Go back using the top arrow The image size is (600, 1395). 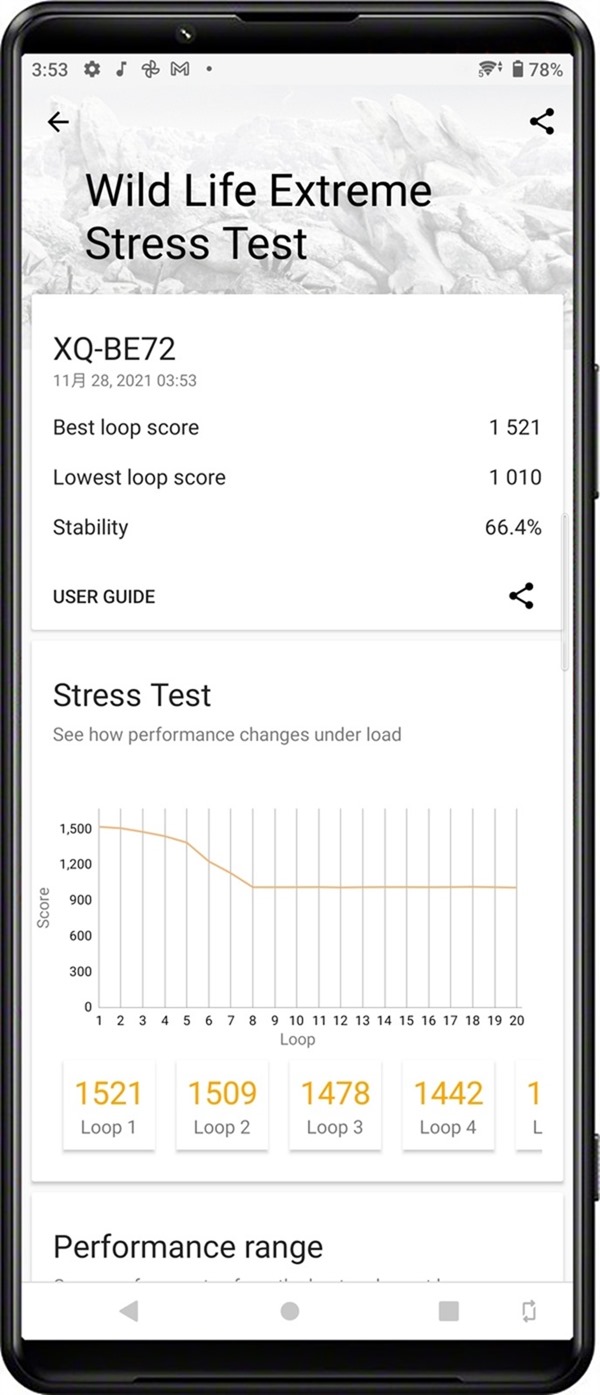coord(58,122)
